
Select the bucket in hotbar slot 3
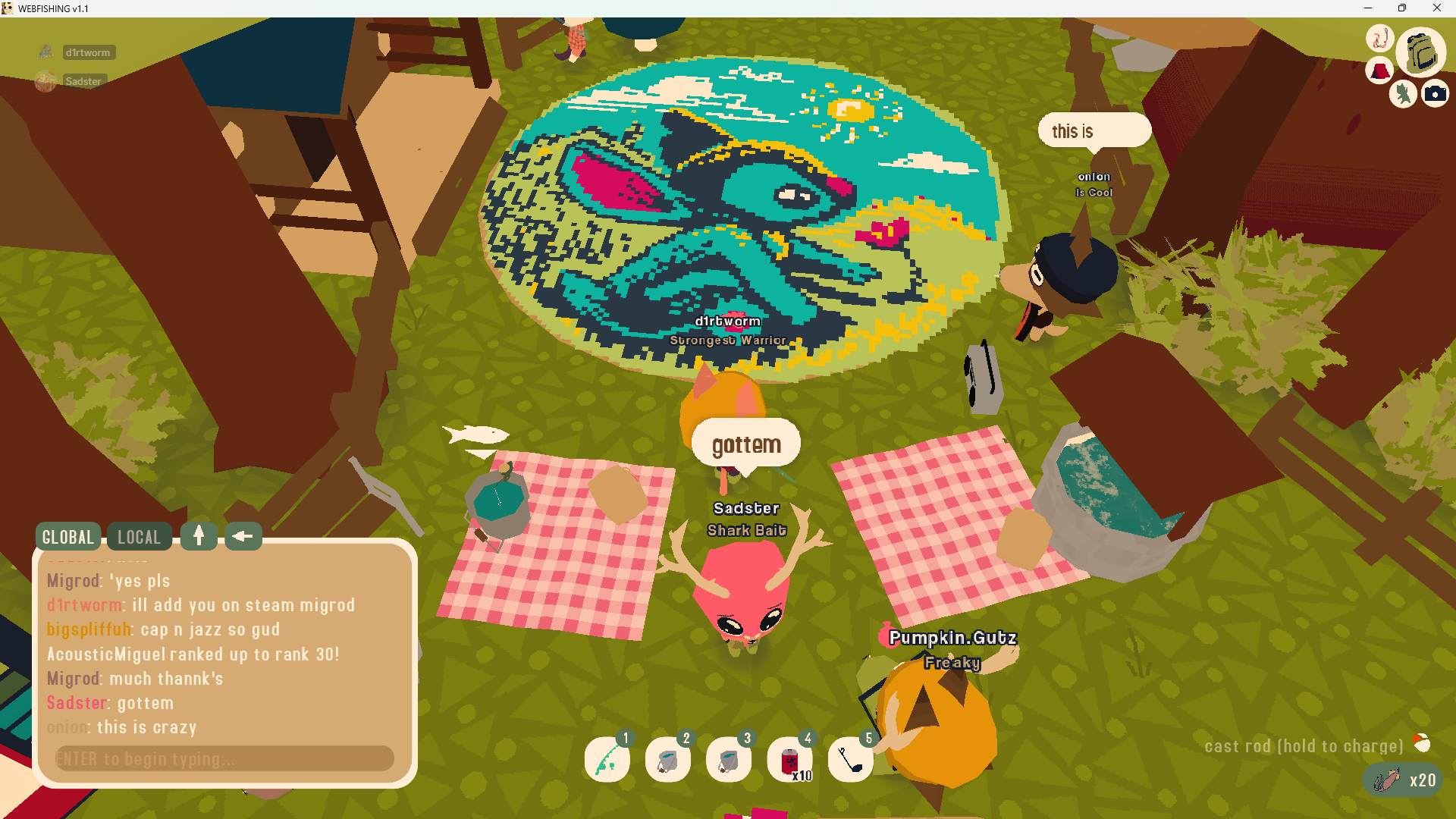[729, 759]
